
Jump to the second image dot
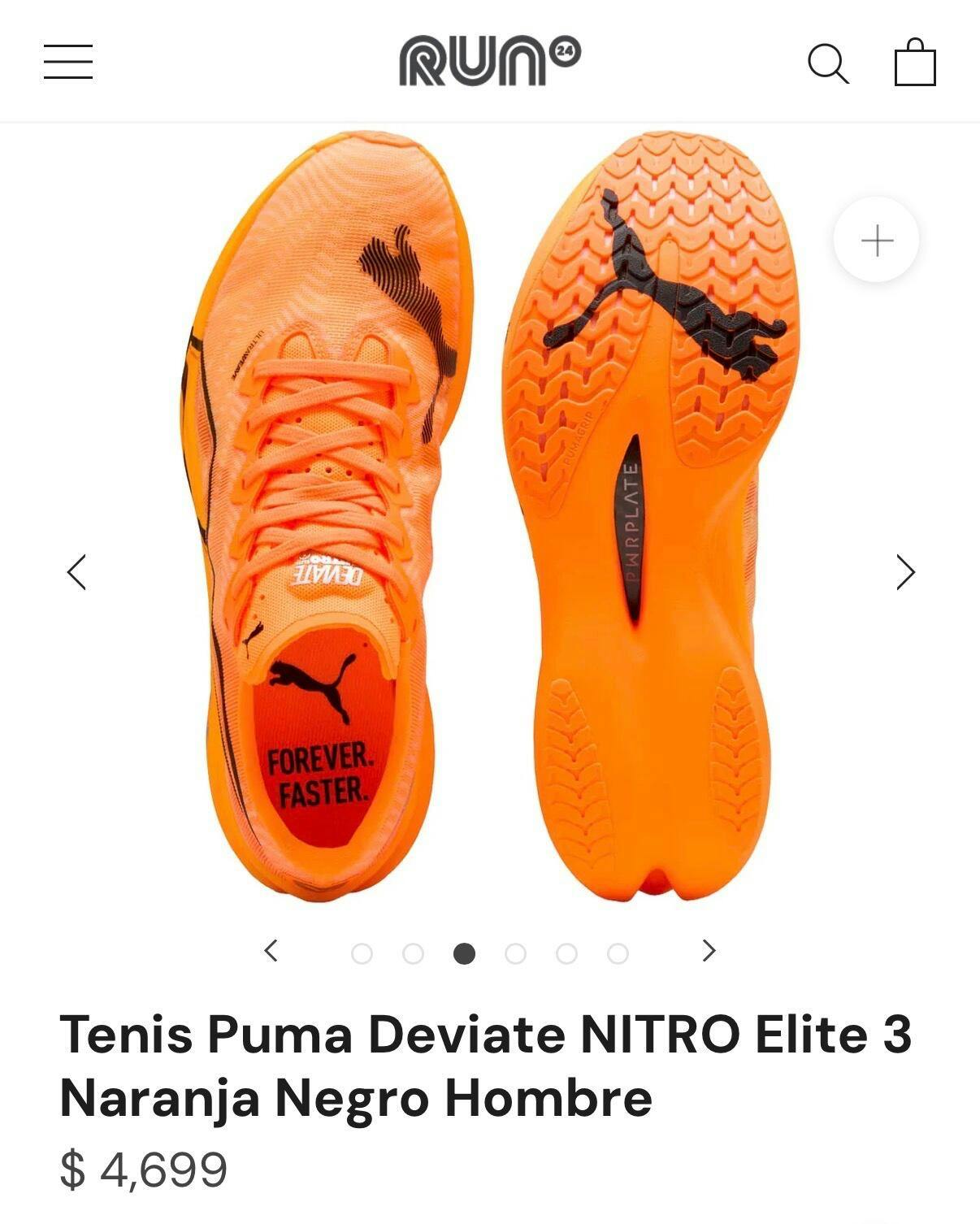coord(413,953)
